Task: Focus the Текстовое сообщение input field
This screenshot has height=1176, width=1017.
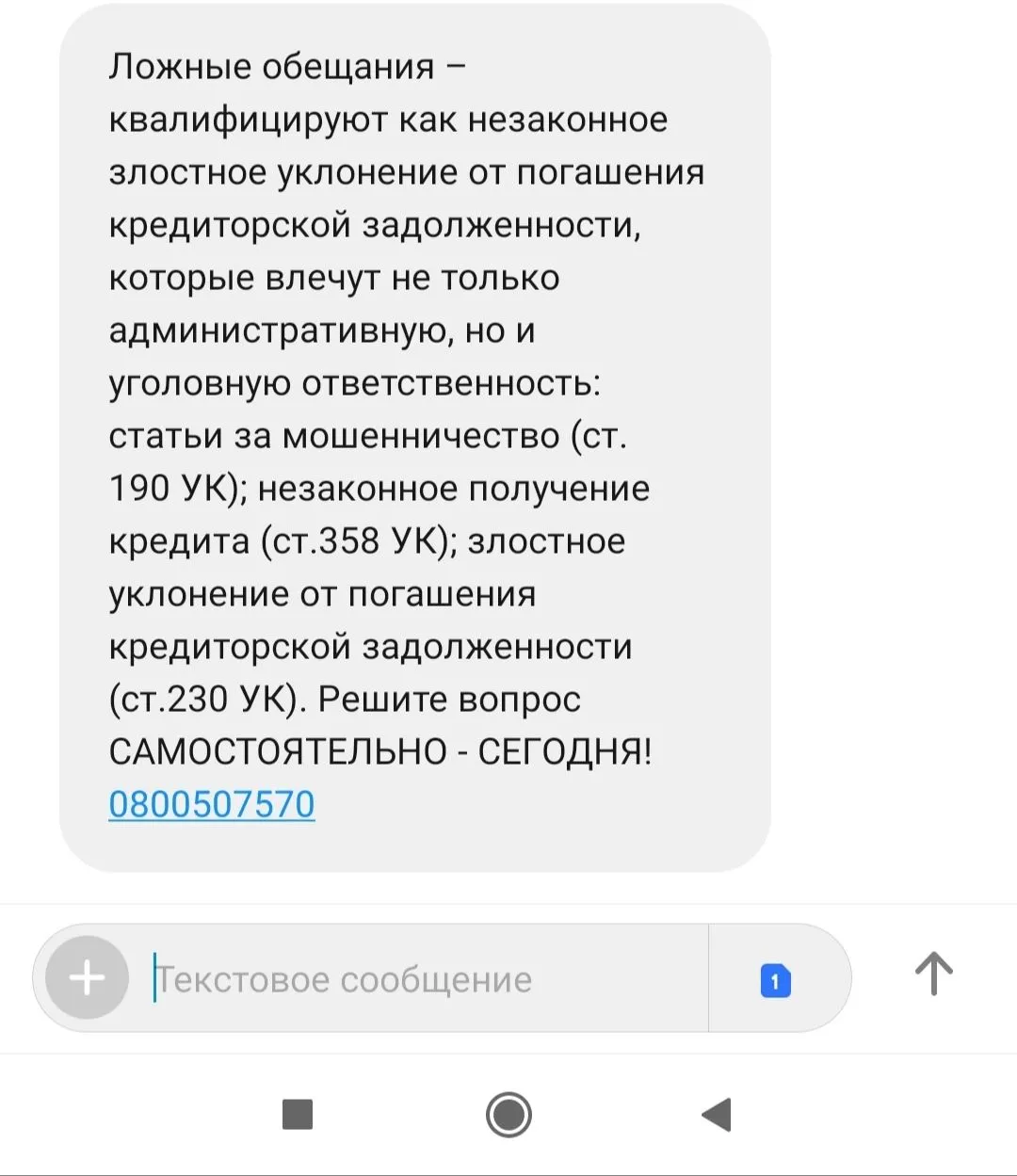Action: (x=424, y=979)
